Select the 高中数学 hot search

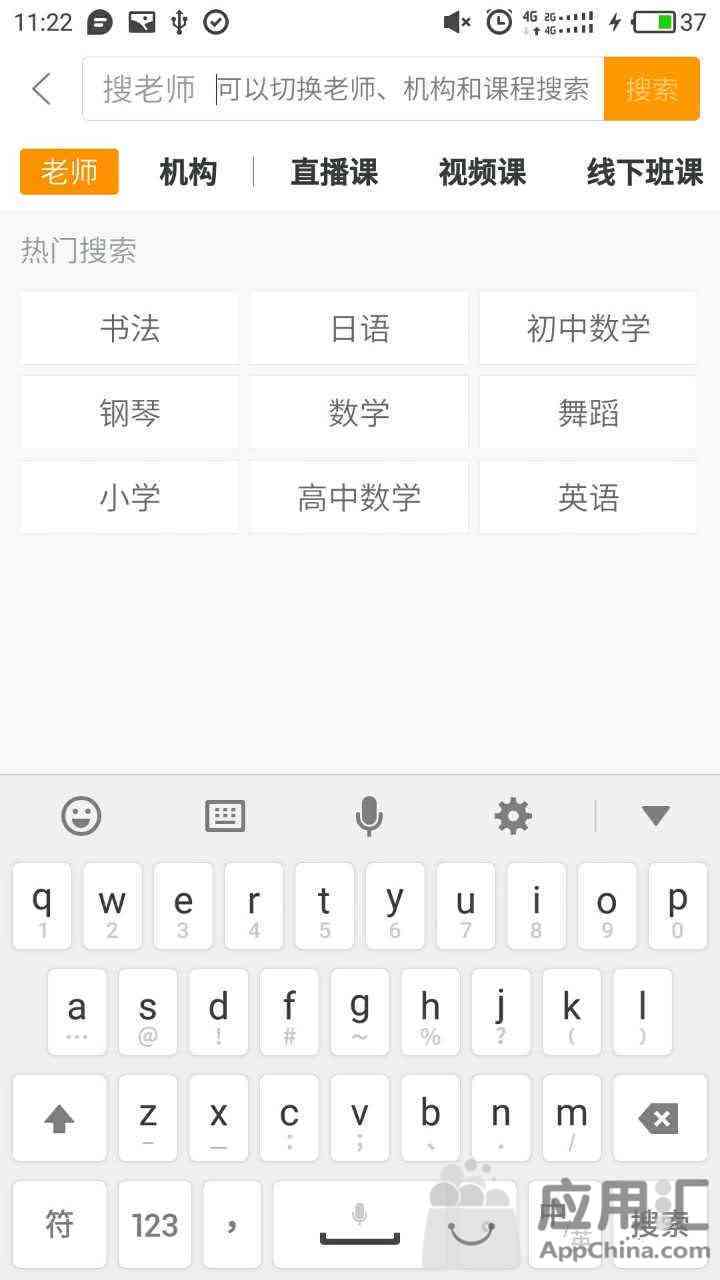(359, 497)
